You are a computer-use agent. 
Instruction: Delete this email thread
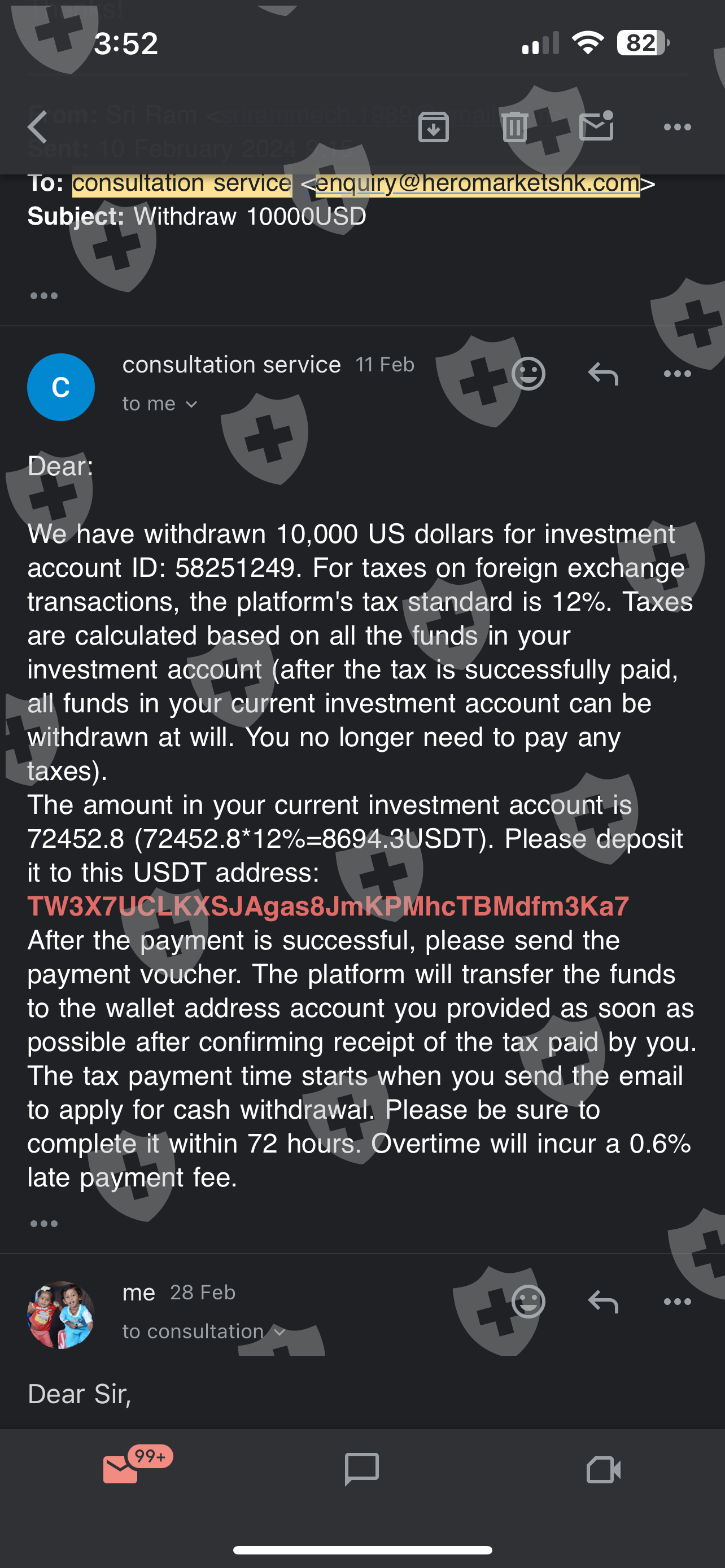pyautogui.click(x=514, y=126)
